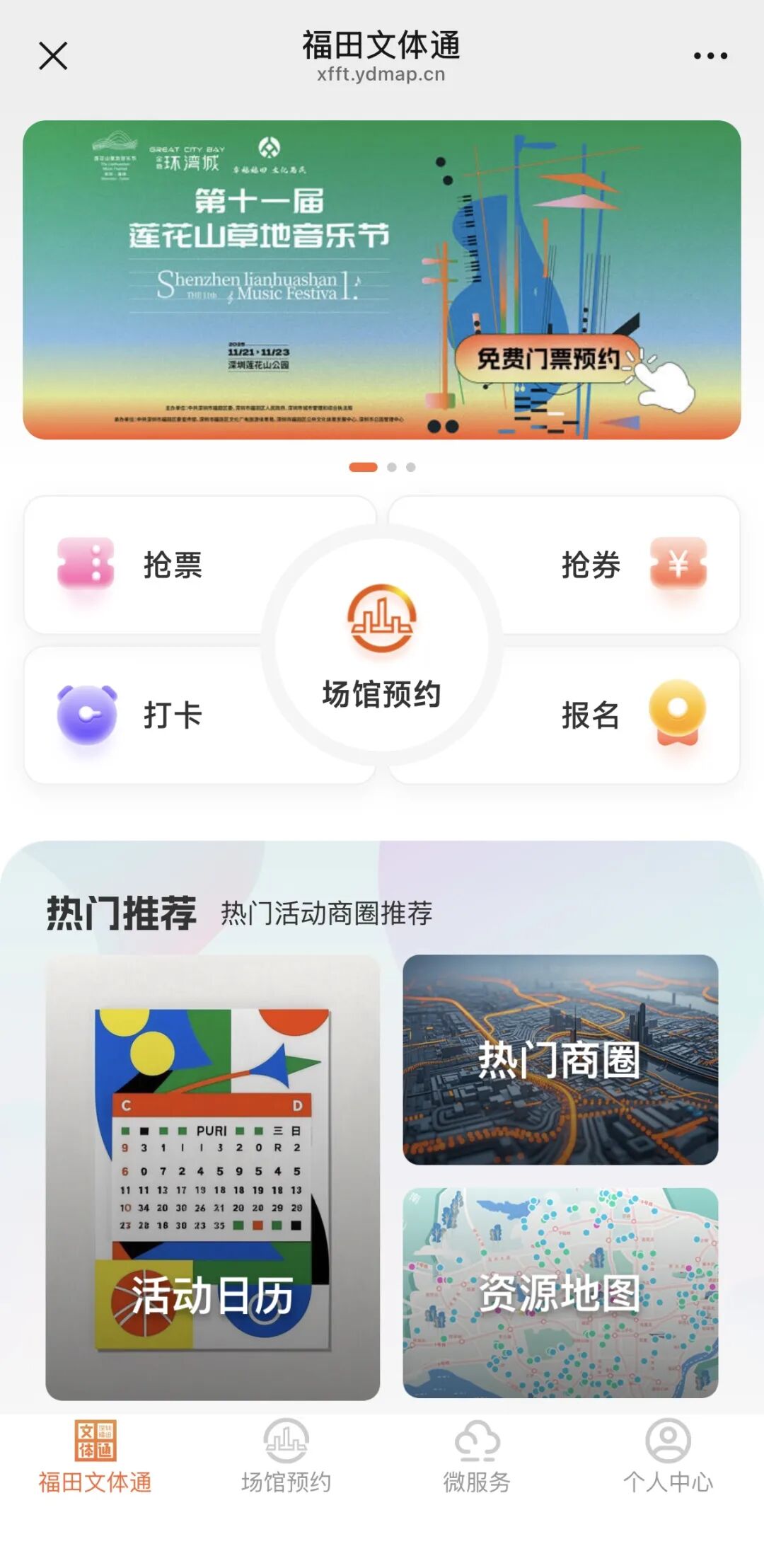The height and width of the screenshot is (1568, 764).
Task: Open the 活动日历 activity calendar card
Action: click(212, 1177)
